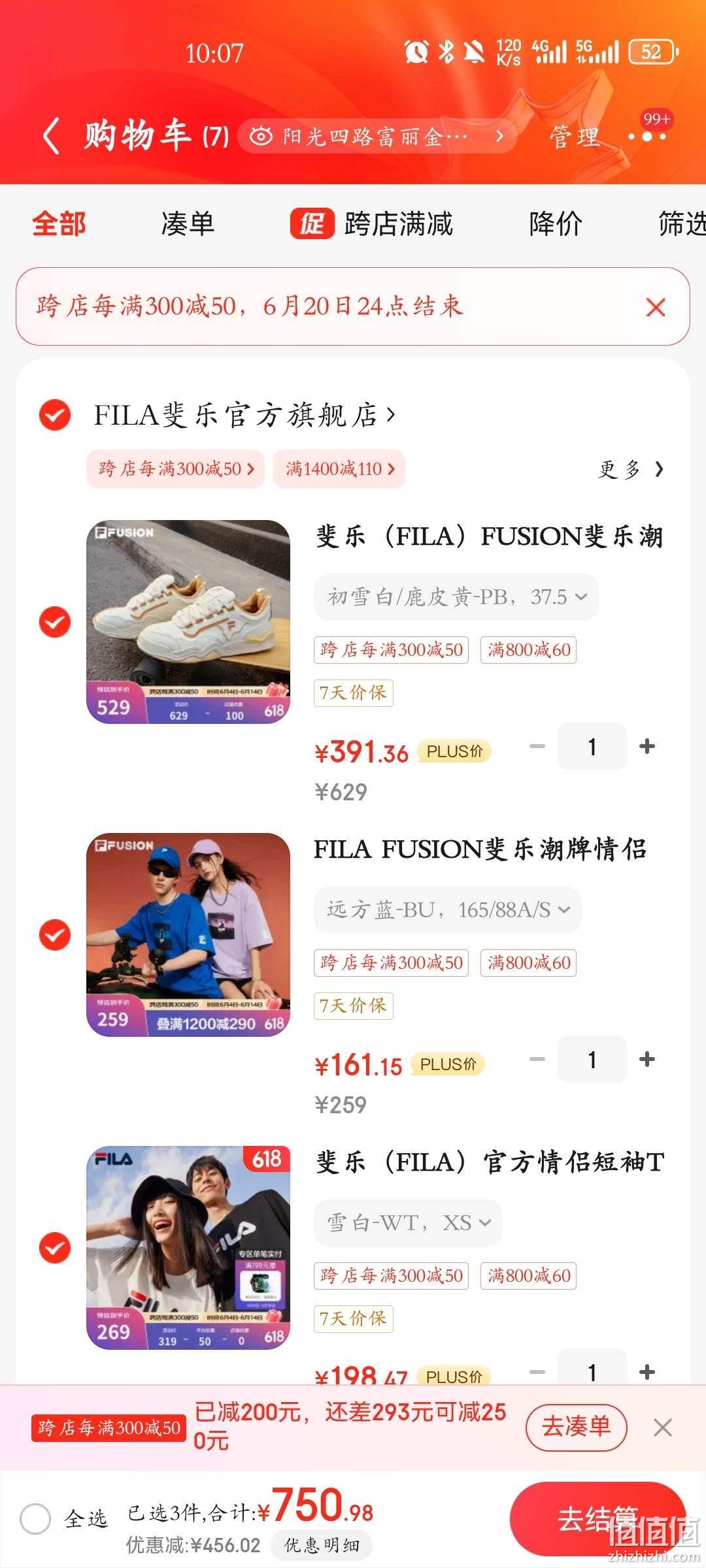The width and height of the screenshot is (706, 1568).
Task: Switch to the 降价 tab
Action: [x=556, y=224]
